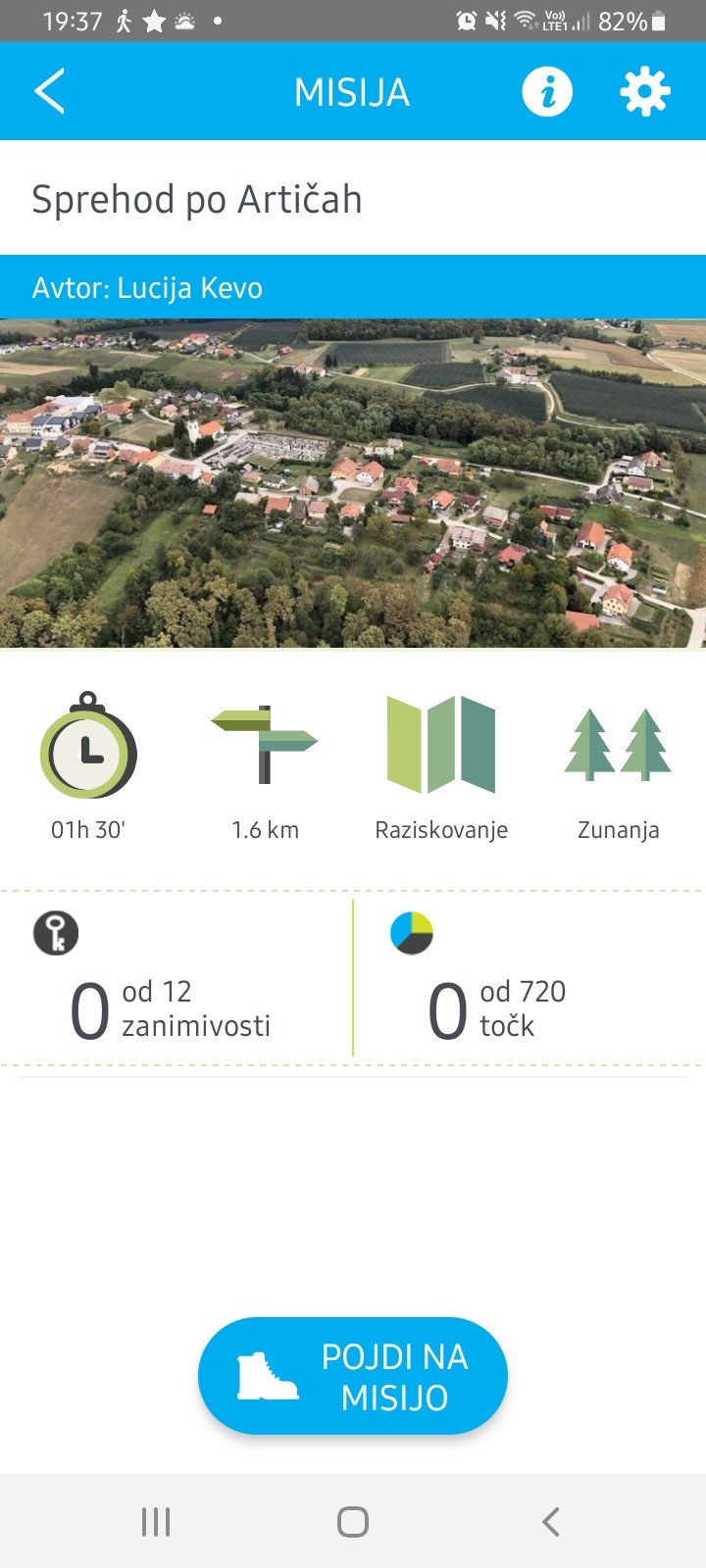
Task: Tap the stopwatch duration icon
Action: click(88, 750)
